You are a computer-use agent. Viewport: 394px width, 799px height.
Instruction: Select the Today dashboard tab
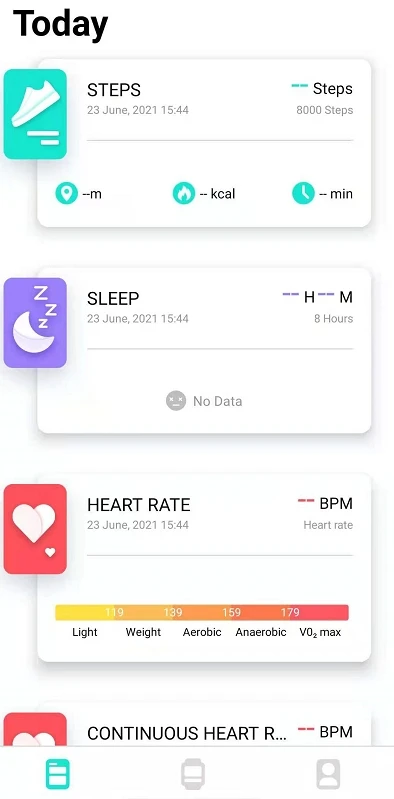58,774
